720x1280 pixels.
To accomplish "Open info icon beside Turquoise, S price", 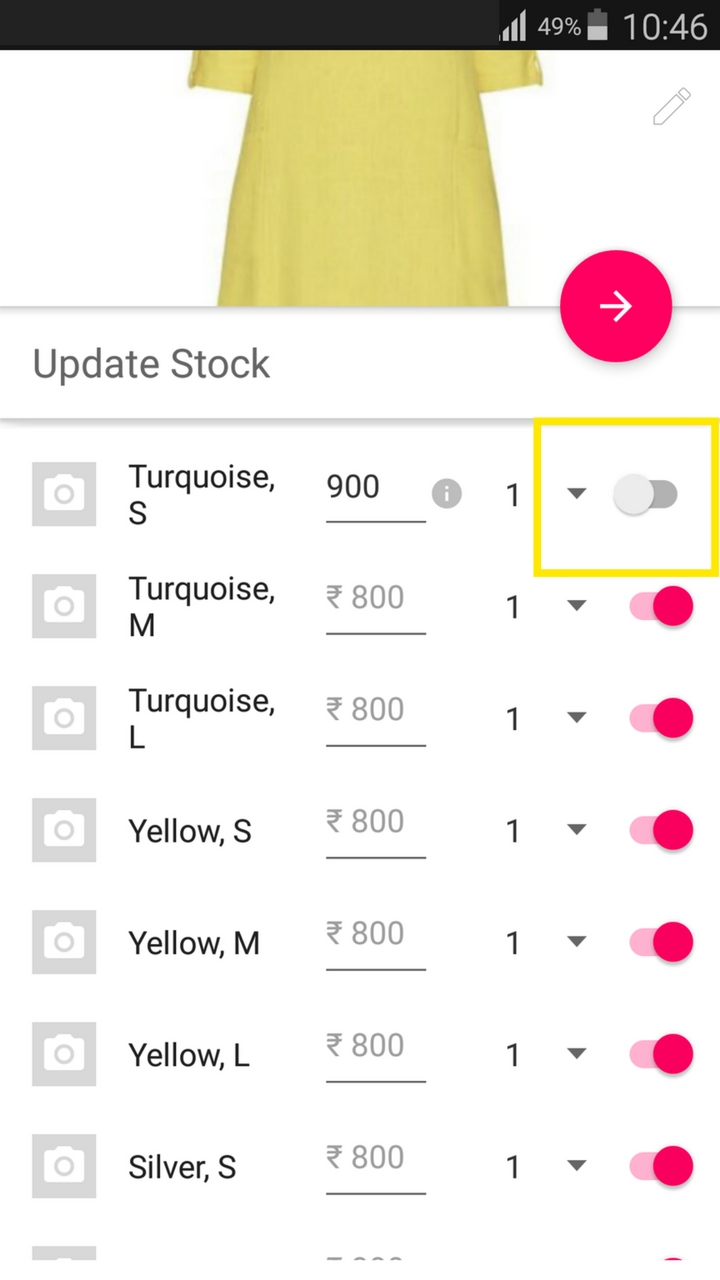I will (x=446, y=494).
